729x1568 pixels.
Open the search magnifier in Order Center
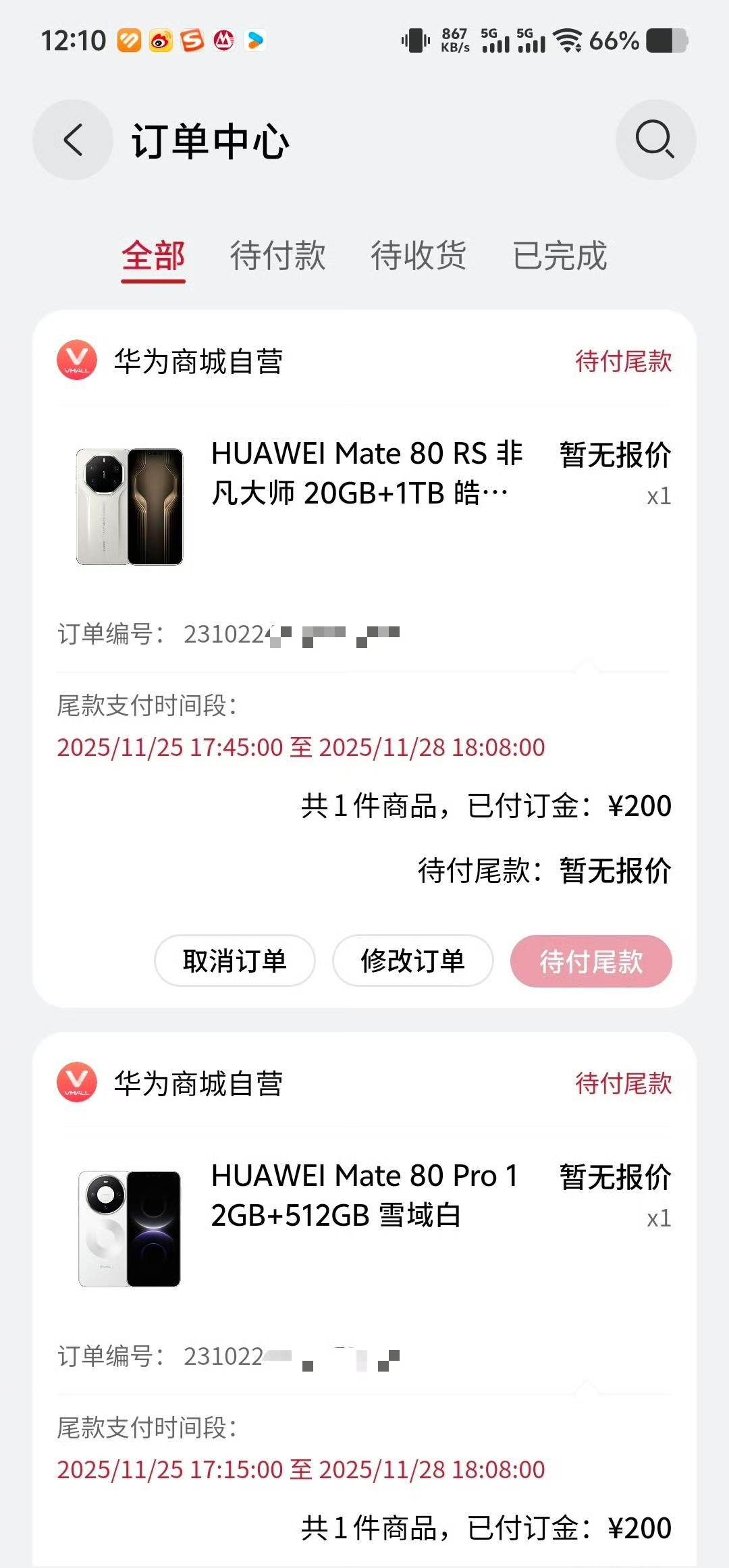(x=655, y=140)
